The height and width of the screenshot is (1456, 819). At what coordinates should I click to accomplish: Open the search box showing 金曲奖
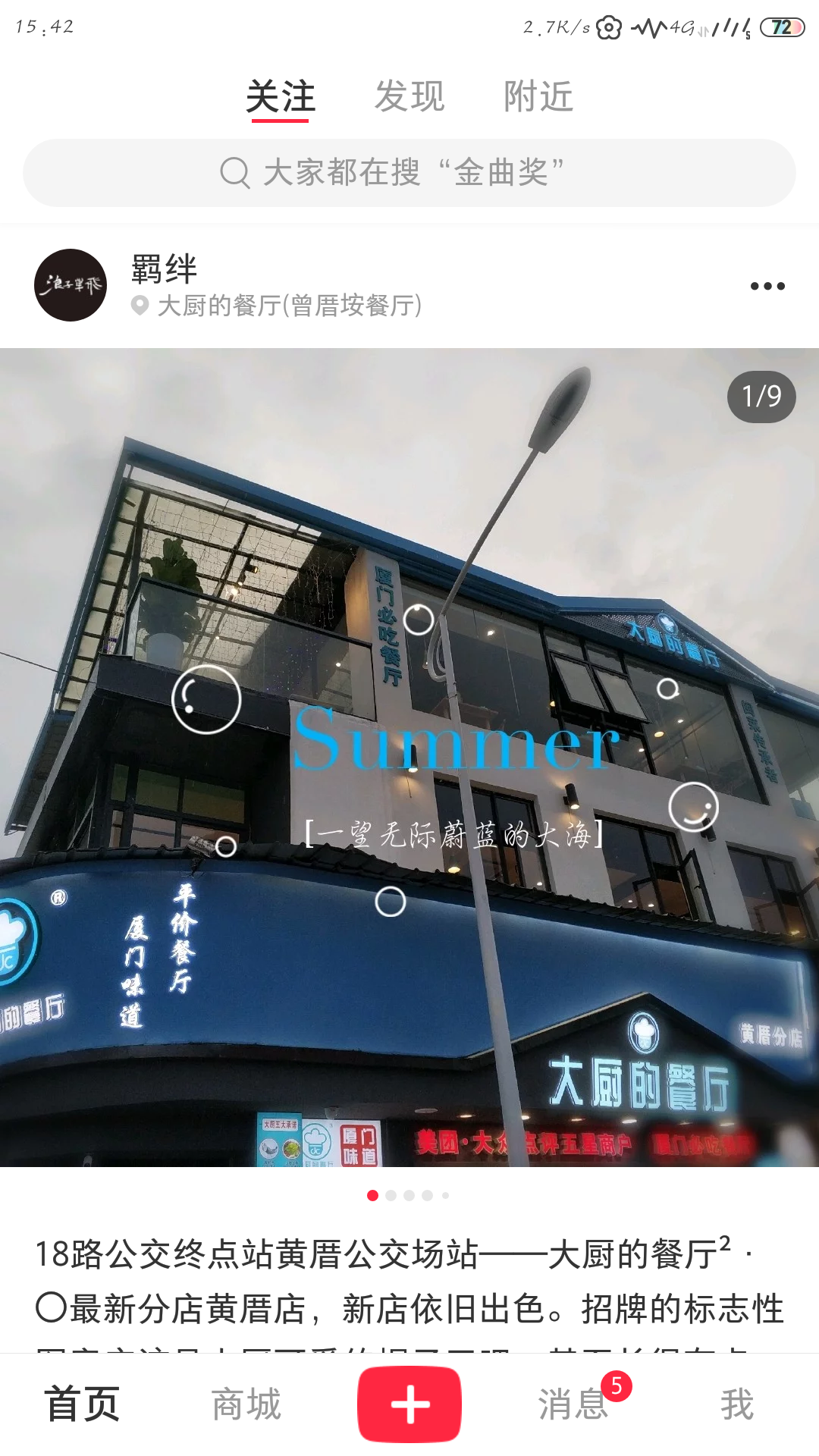(x=409, y=173)
